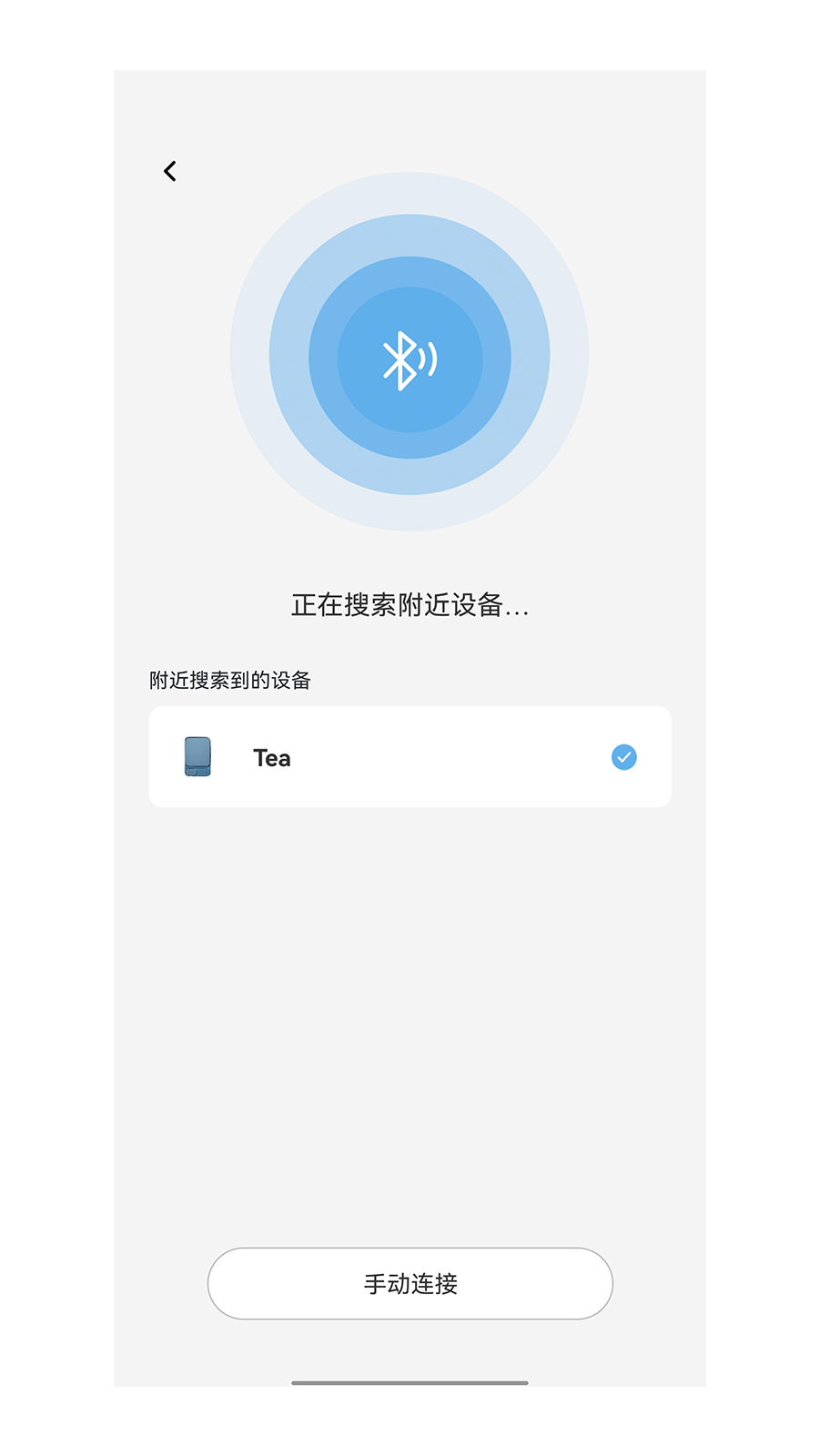Tap the home indicator bar at bottom
This screenshot has width=819, height=1456.
(x=409, y=1382)
